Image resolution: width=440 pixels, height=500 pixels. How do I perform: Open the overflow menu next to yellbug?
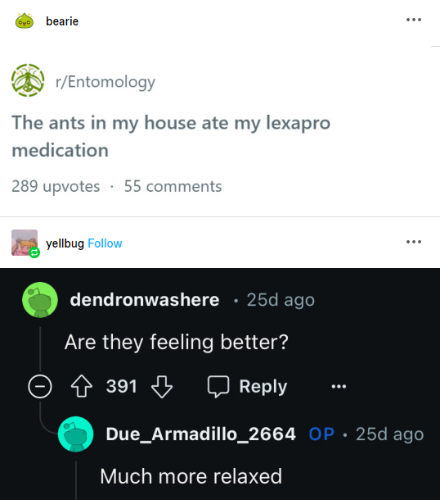[414, 242]
